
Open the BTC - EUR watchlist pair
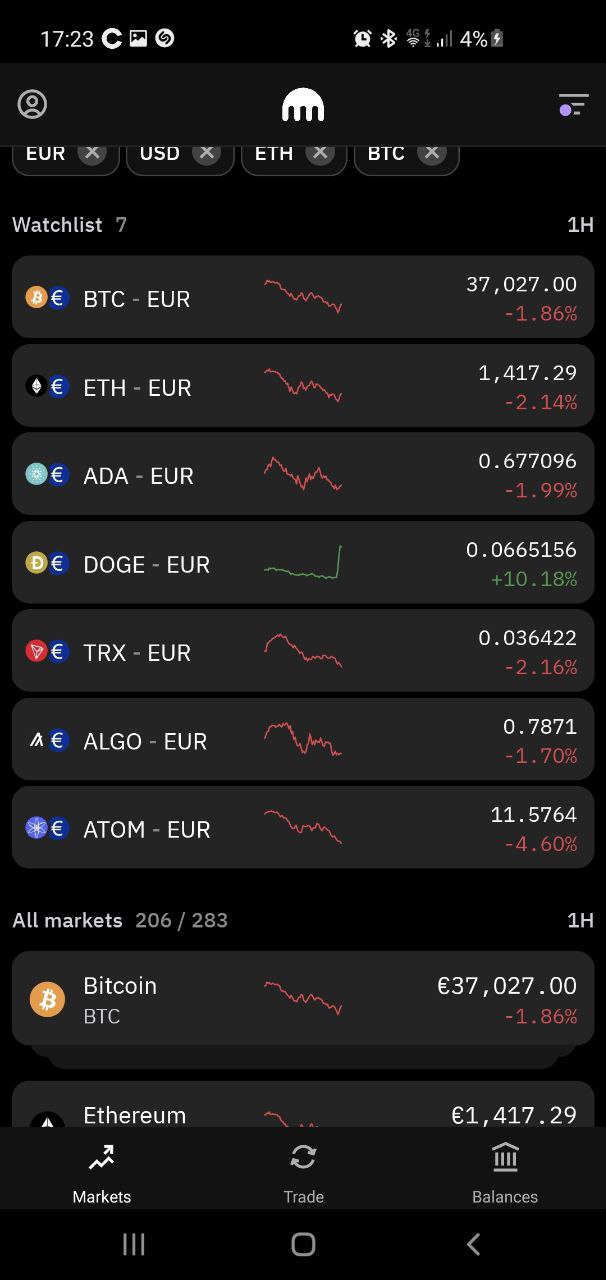(x=302, y=297)
